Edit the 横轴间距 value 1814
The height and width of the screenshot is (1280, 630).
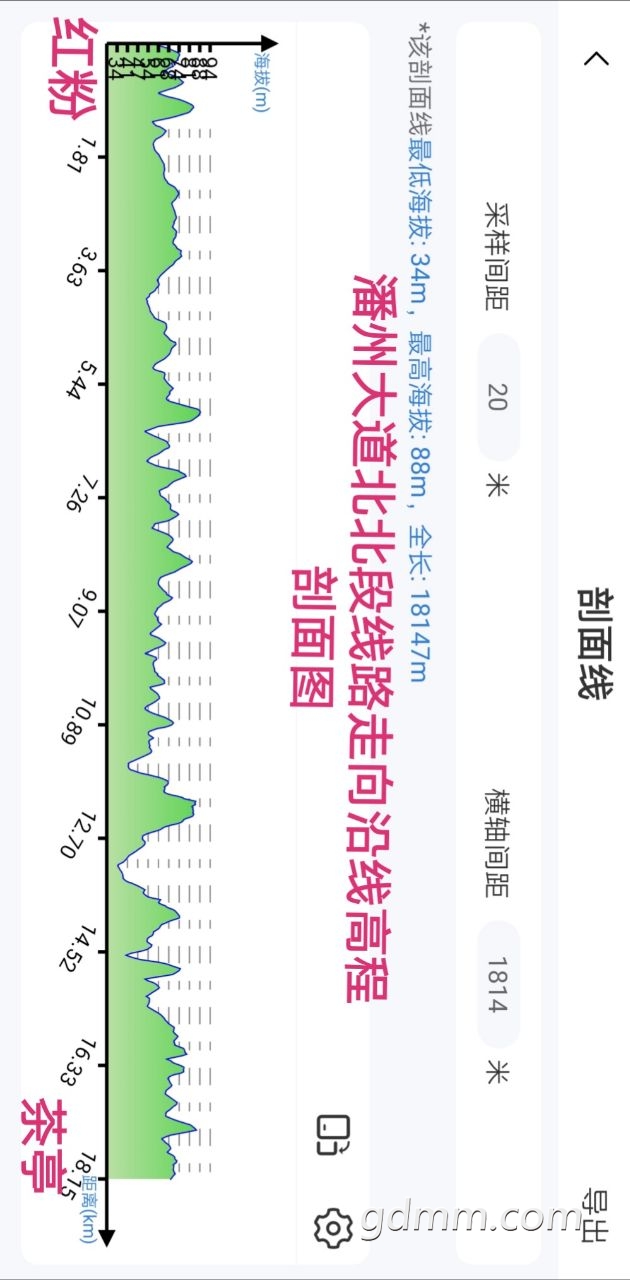[x=498, y=984]
